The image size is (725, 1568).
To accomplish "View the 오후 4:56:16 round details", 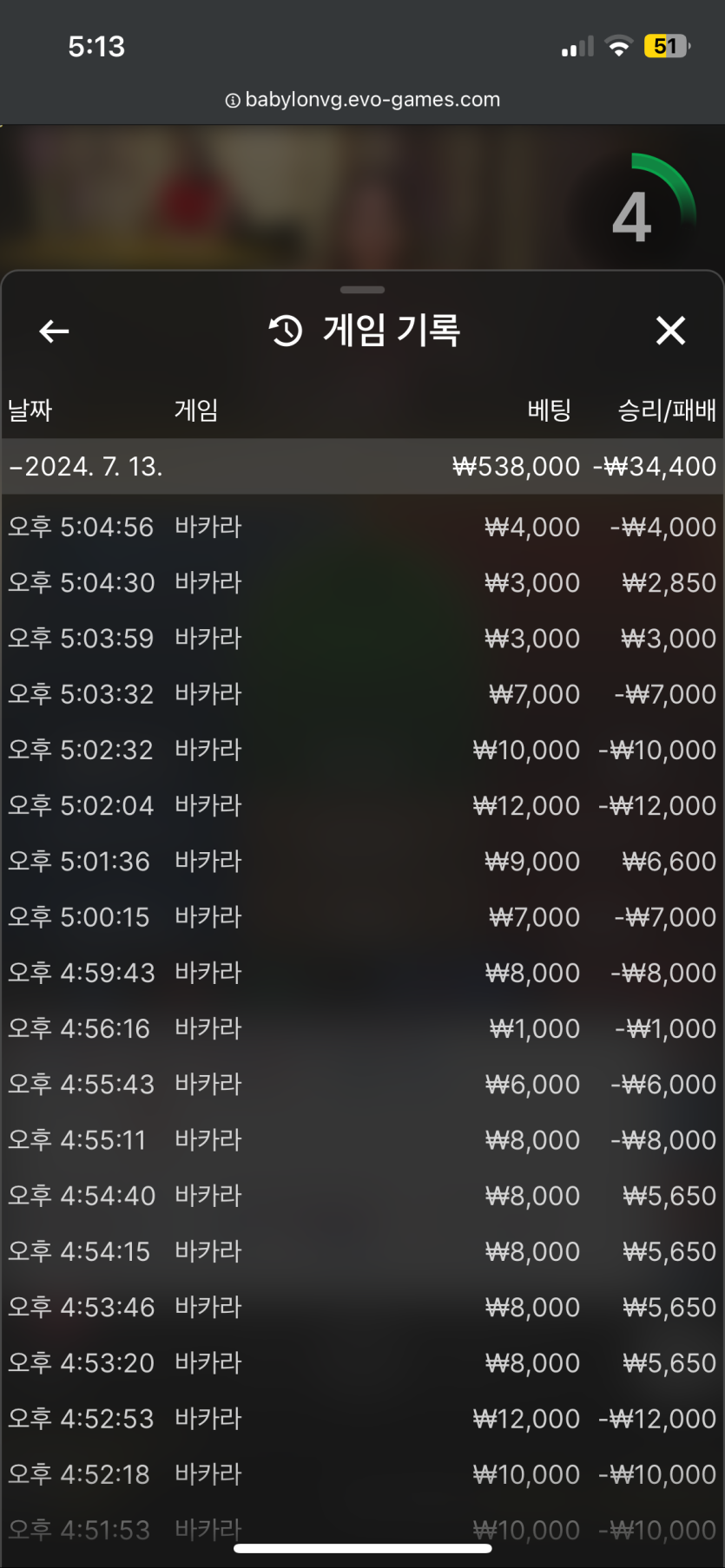I will (362, 1028).
